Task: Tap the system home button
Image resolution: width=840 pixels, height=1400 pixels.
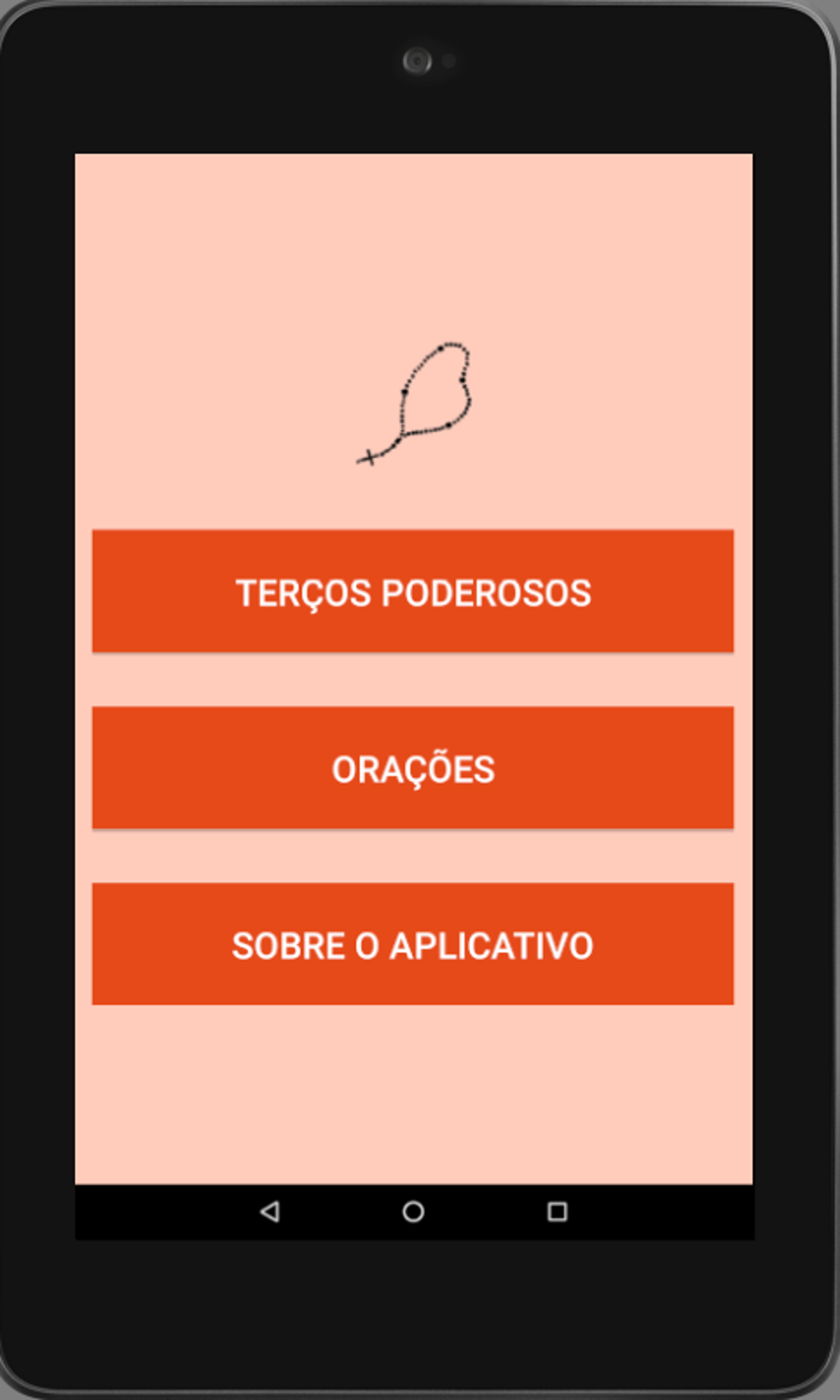Action: 413,1211
